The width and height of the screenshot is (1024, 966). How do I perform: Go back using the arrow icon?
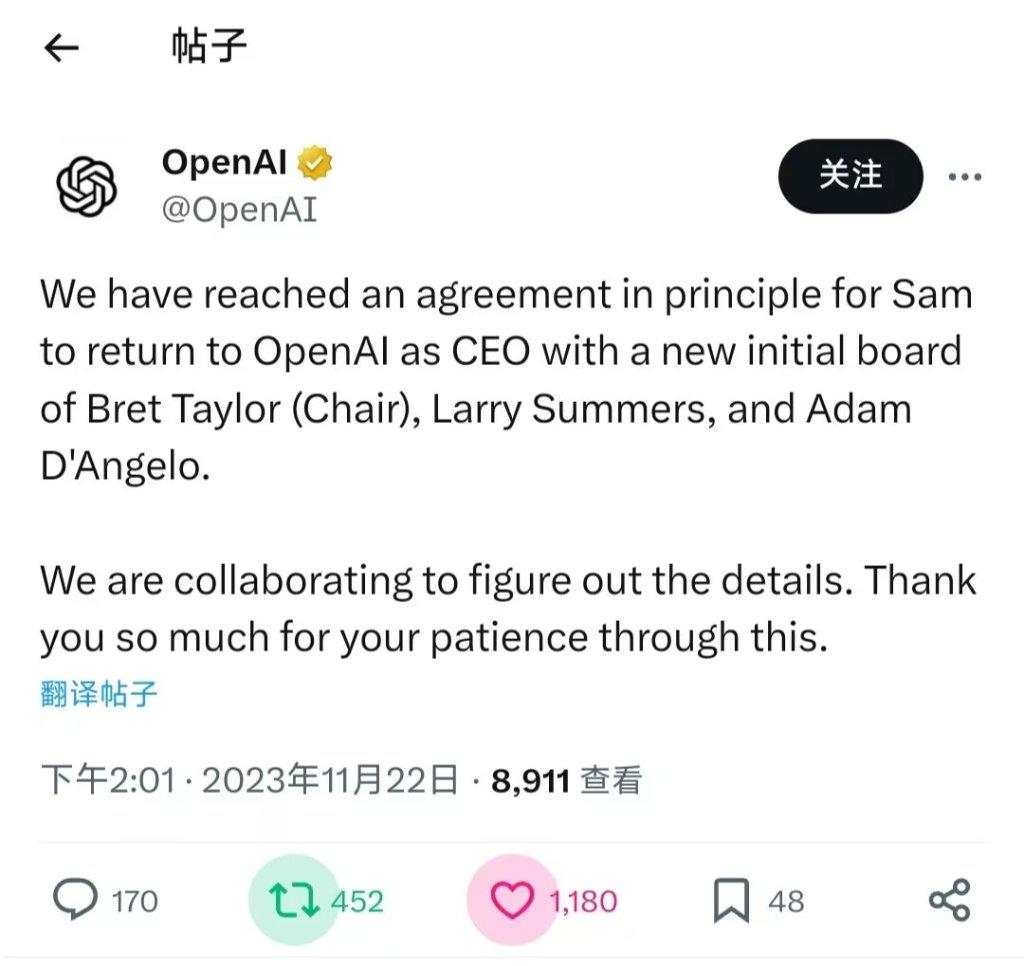point(62,48)
